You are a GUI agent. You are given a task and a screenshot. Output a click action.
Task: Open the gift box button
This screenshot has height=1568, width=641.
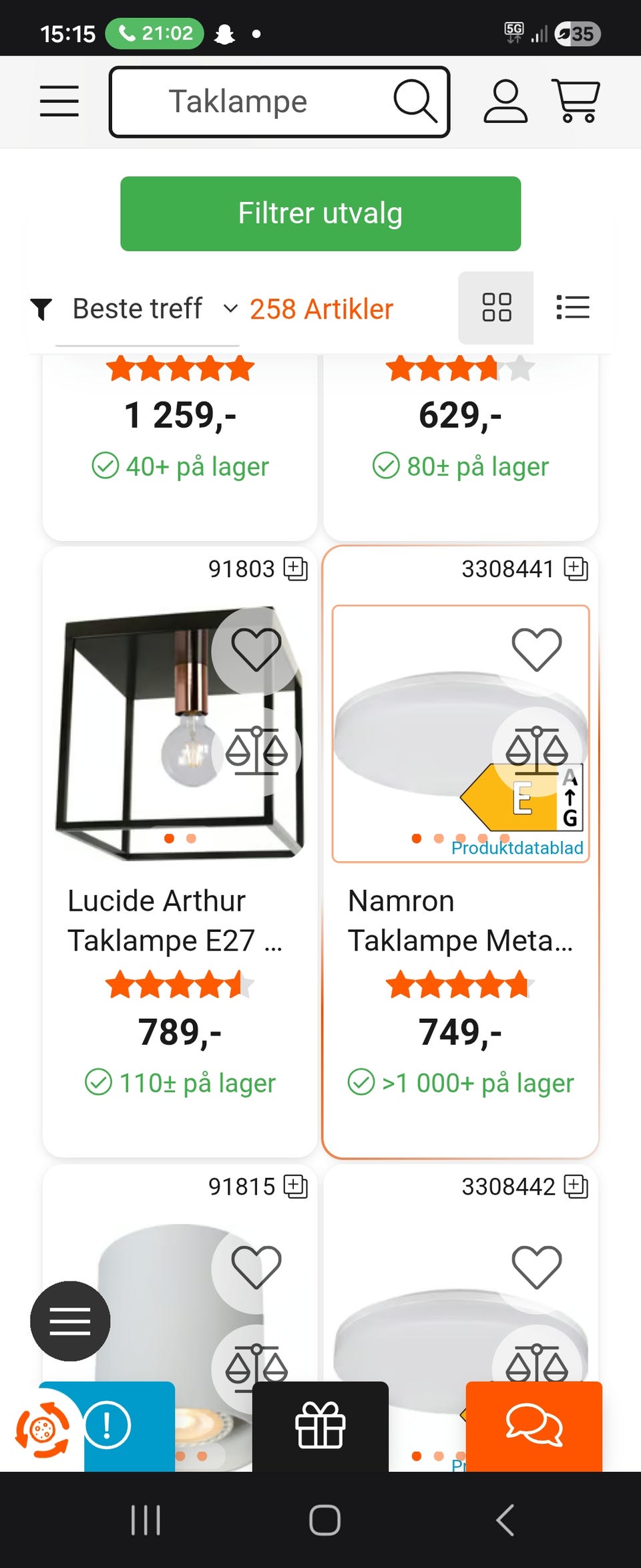[320, 1424]
